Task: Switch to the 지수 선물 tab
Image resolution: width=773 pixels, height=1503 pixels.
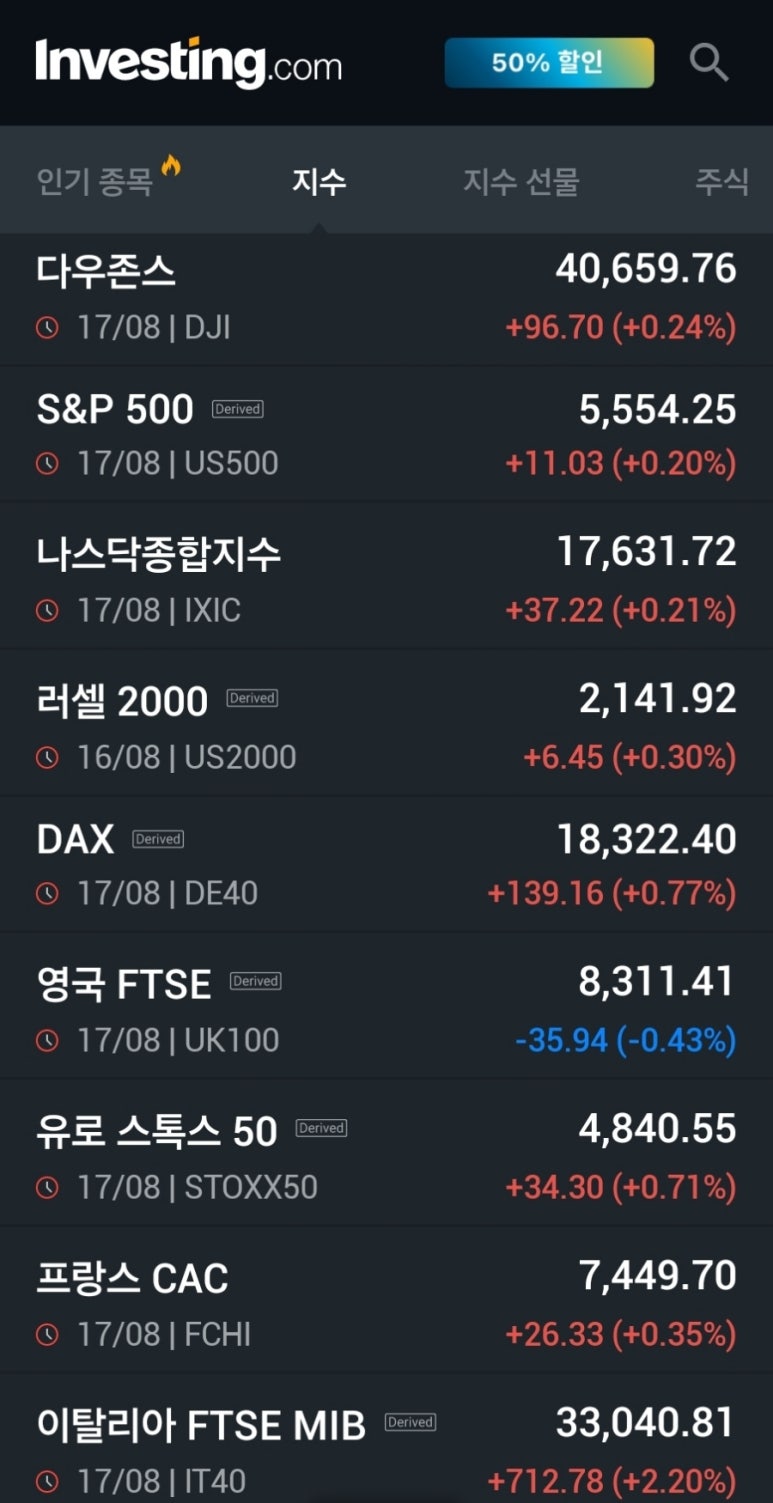Action: [521, 181]
